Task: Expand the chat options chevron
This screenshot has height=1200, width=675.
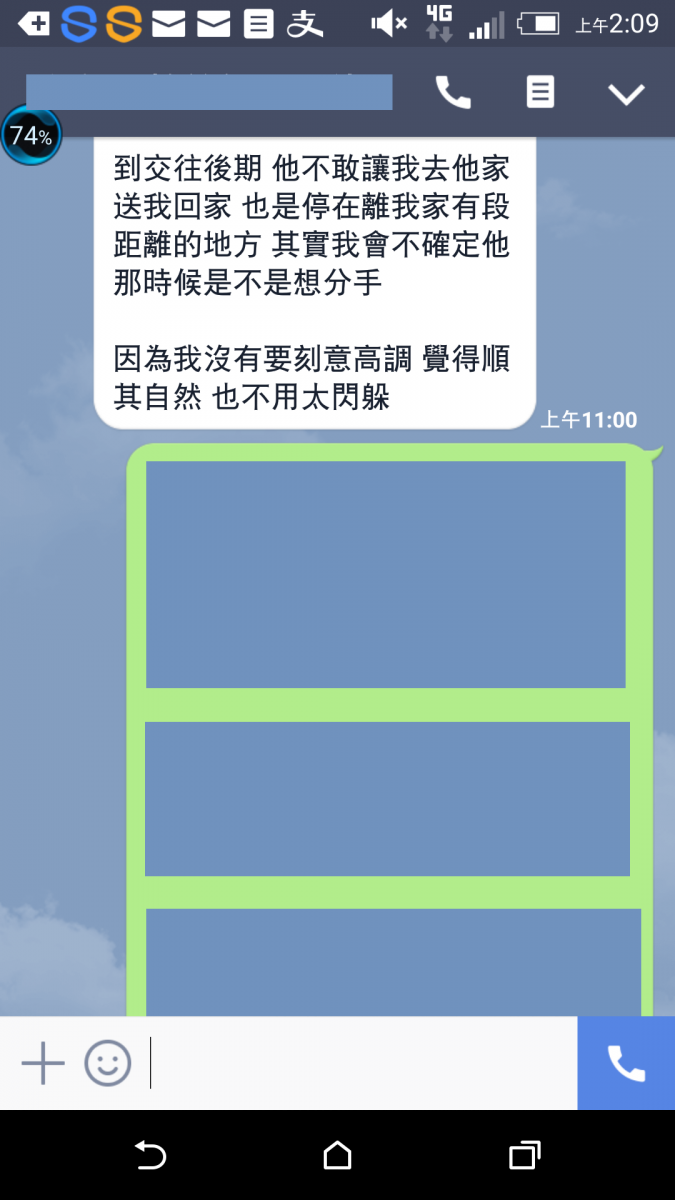Action: (x=627, y=94)
